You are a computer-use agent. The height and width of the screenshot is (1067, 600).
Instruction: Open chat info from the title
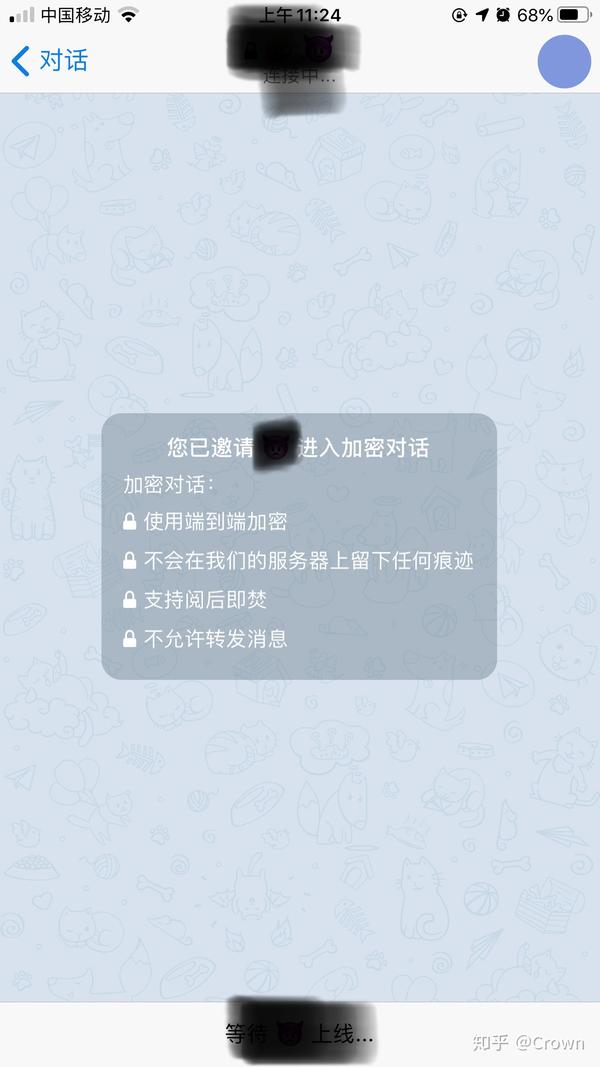[298, 60]
